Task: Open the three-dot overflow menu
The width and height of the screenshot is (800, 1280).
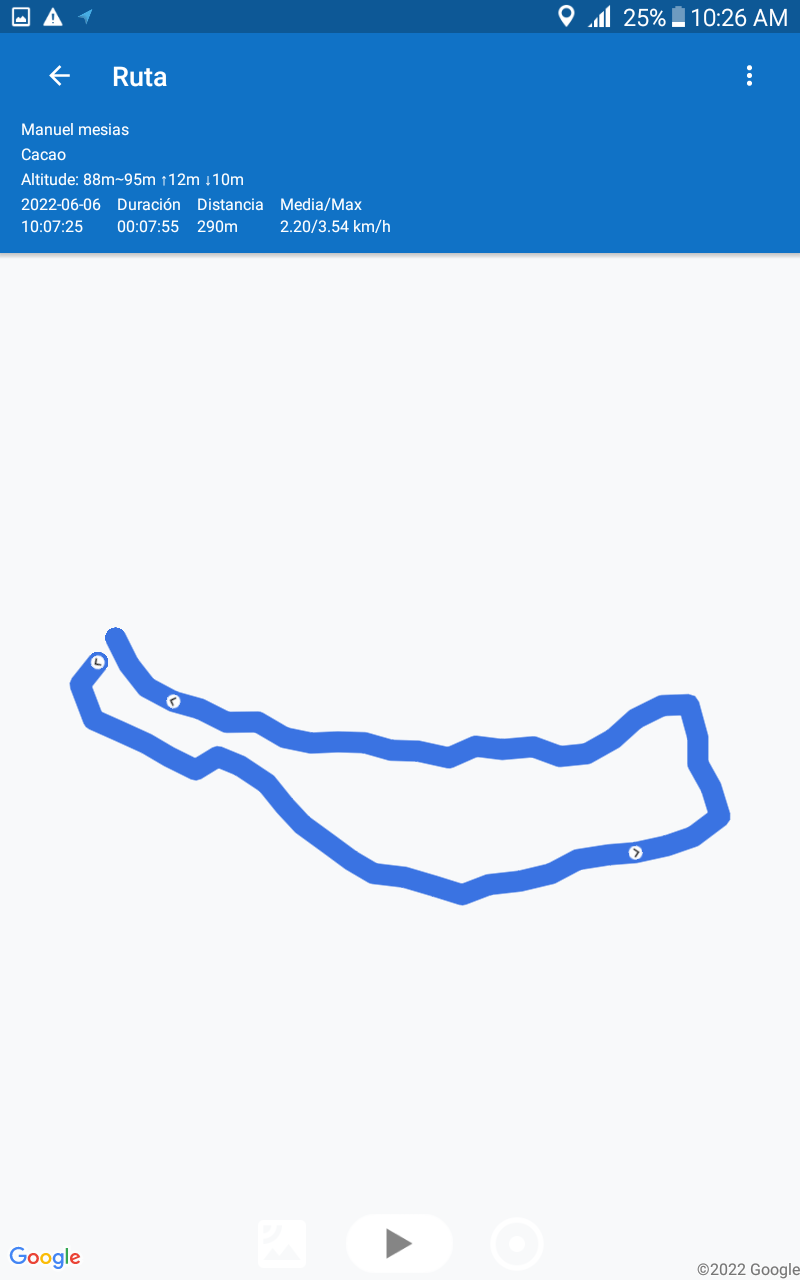Action: pyautogui.click(x=749, y=76)
